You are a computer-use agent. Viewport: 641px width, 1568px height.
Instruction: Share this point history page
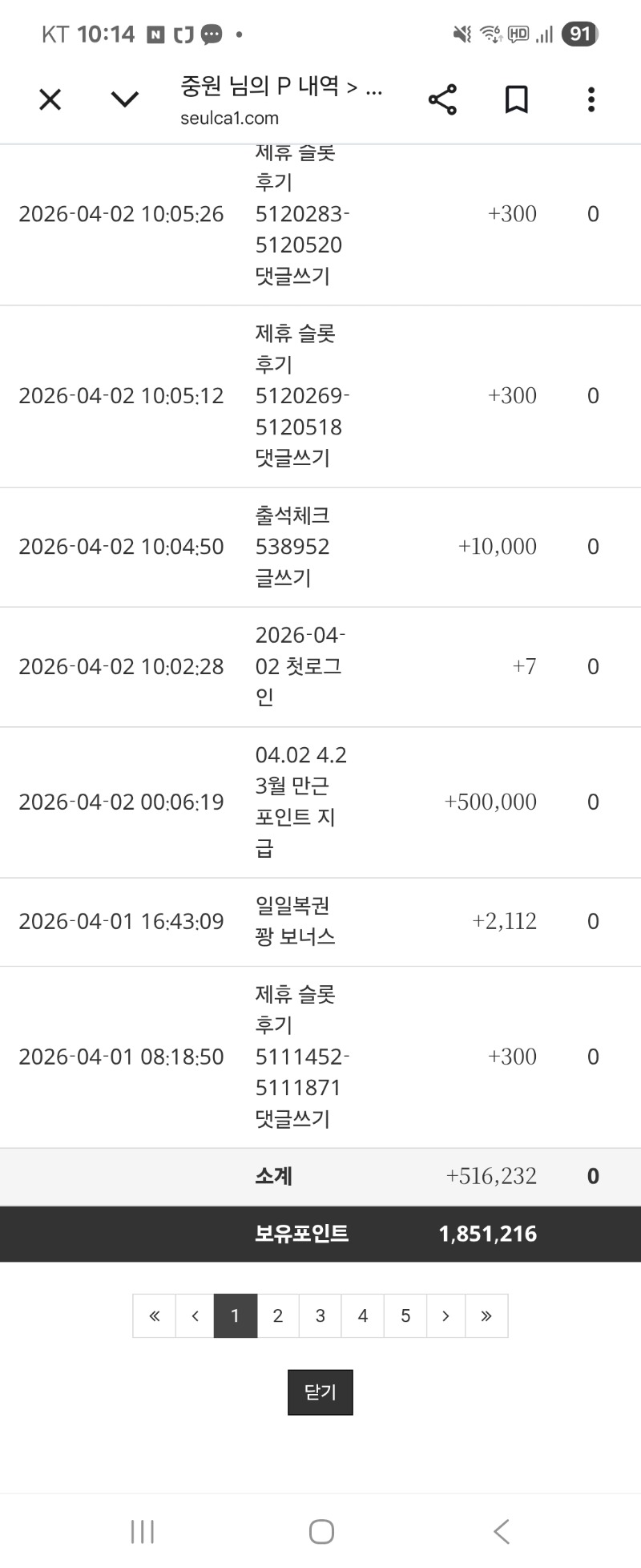(442, 99)
